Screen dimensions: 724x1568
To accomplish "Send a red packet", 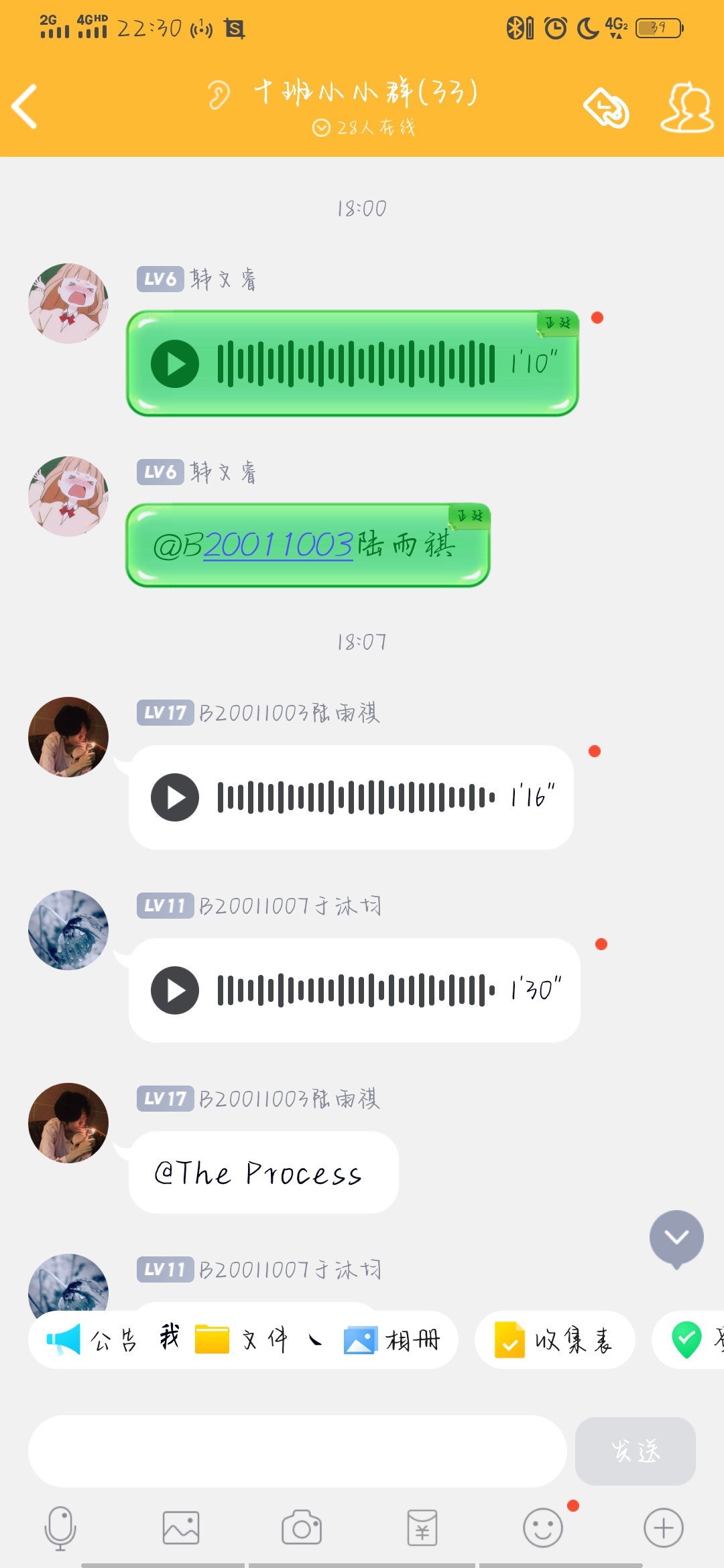I will coord(422,1528).
